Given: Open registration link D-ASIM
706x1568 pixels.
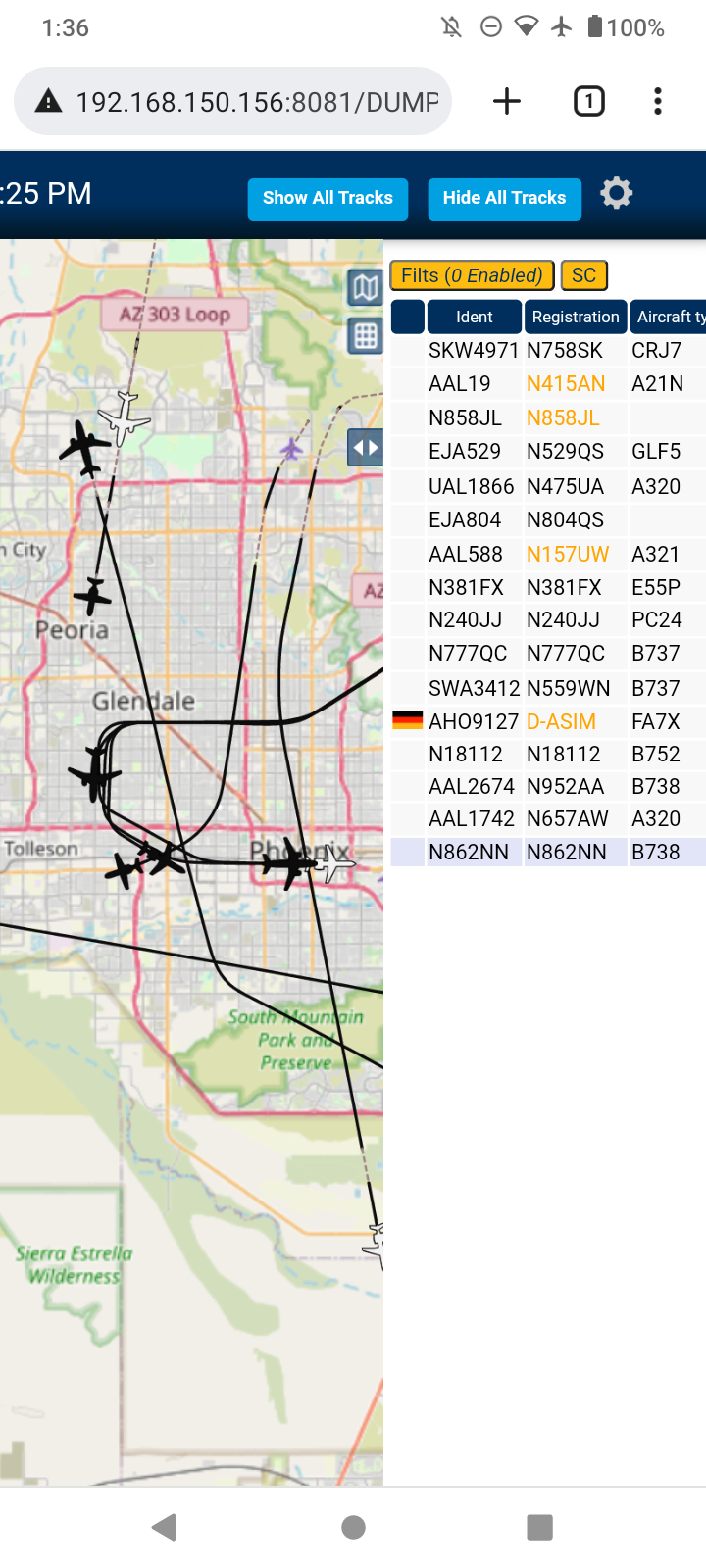Looking at the screenshot, I should tap(561, 721).
